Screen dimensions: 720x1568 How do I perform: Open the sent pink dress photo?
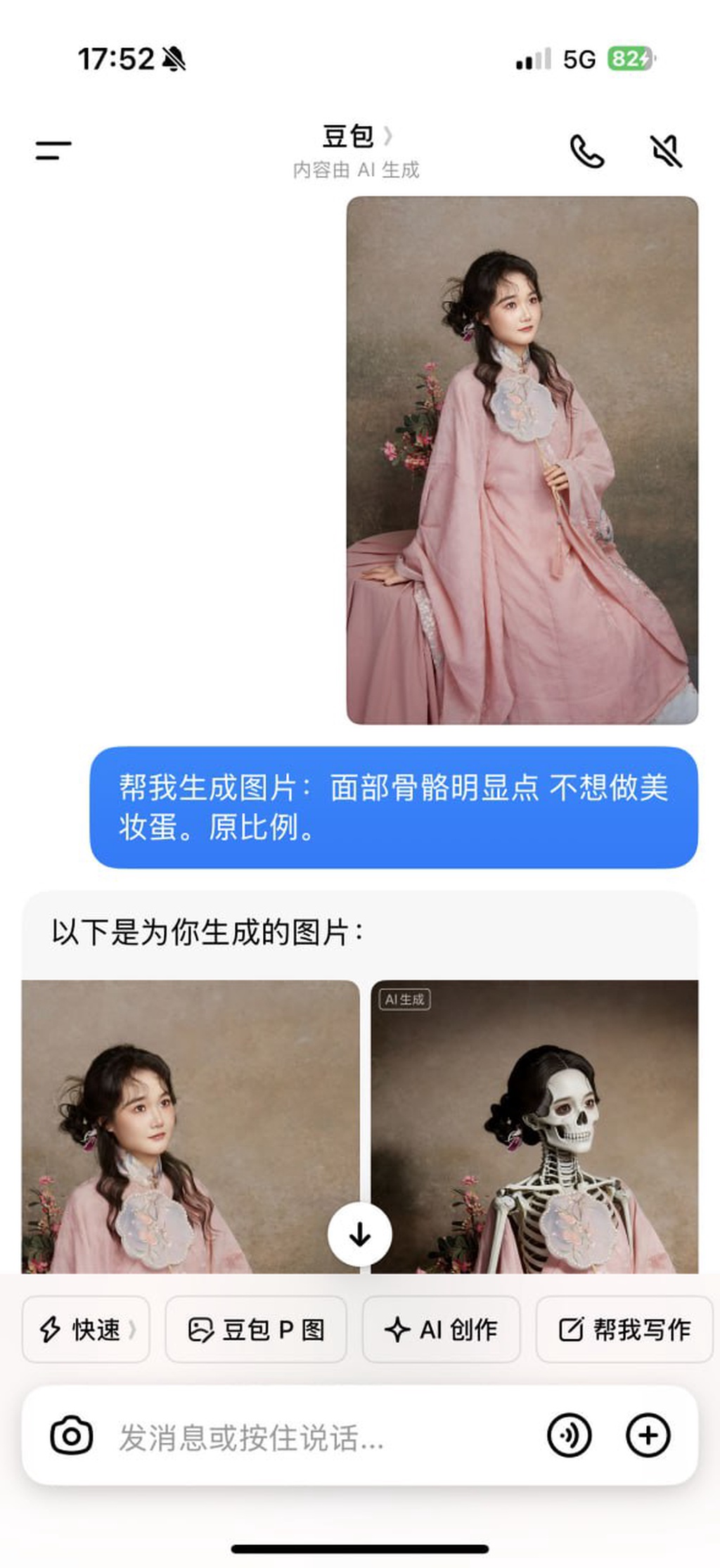522,460
